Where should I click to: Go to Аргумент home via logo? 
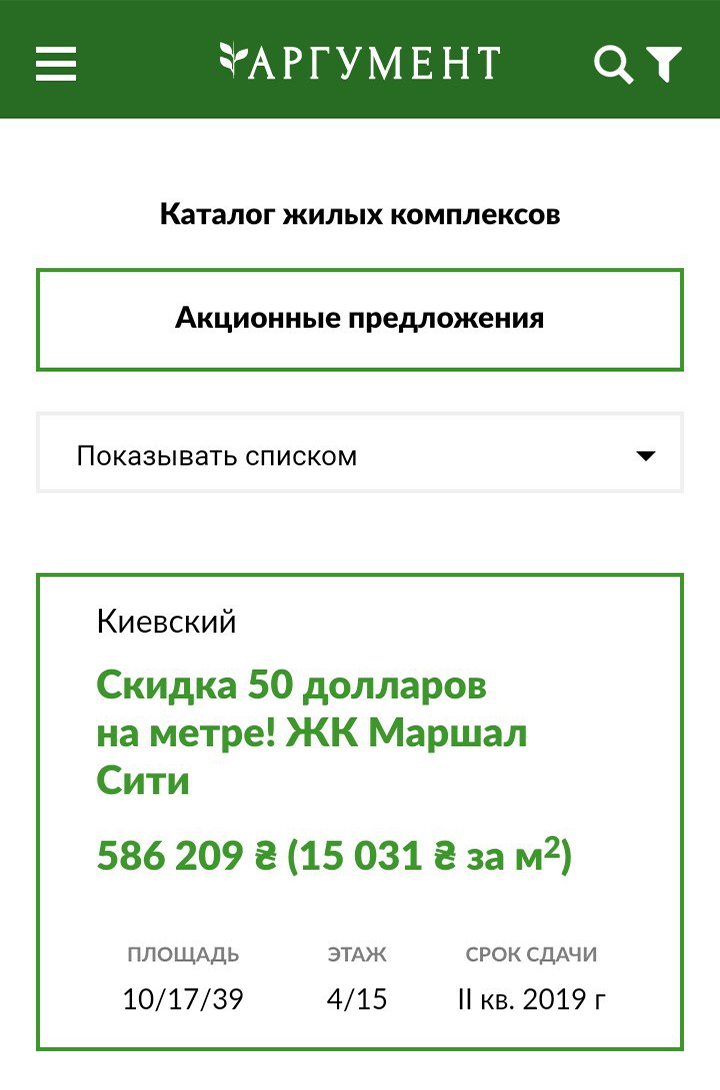[x=360, y=62]
